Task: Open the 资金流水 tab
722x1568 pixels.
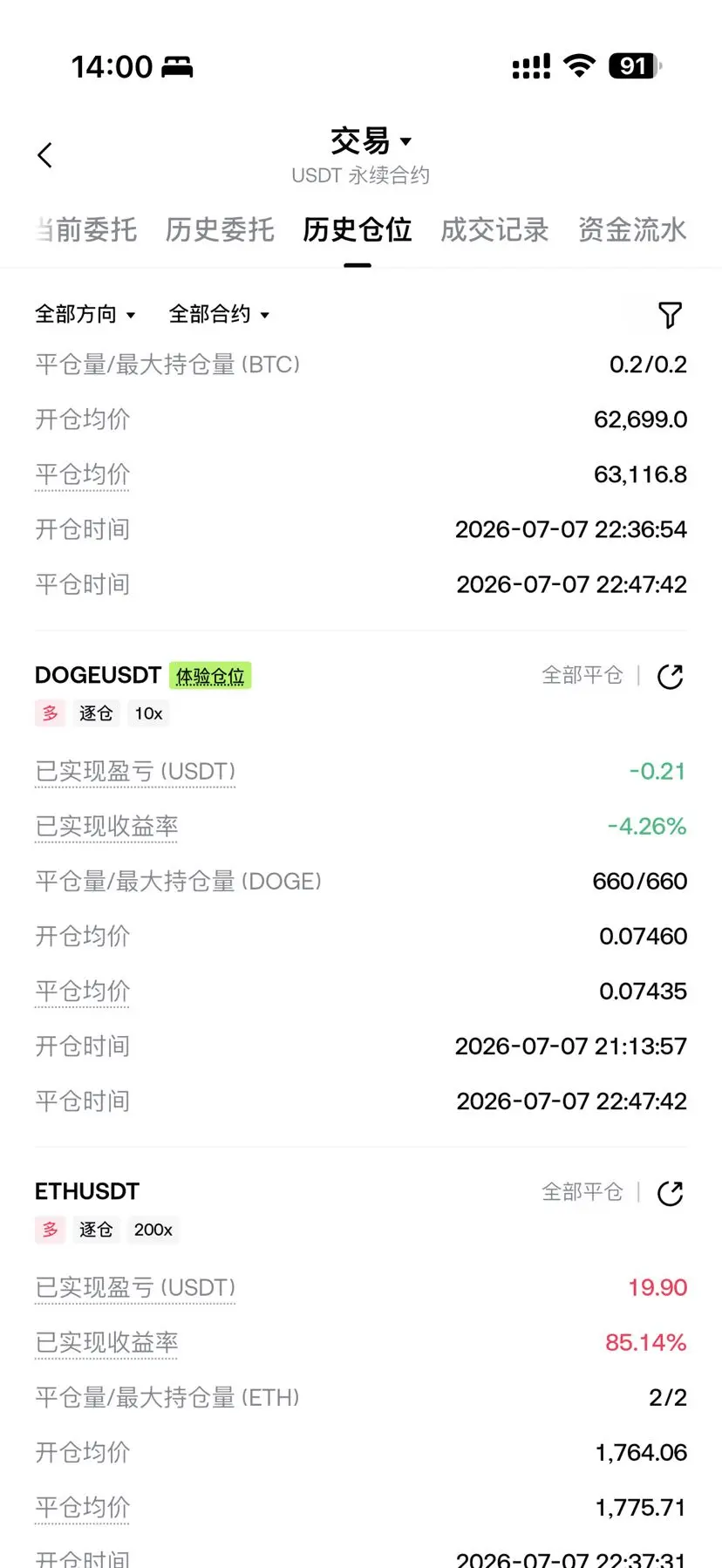Action: (x=632, y=230)
